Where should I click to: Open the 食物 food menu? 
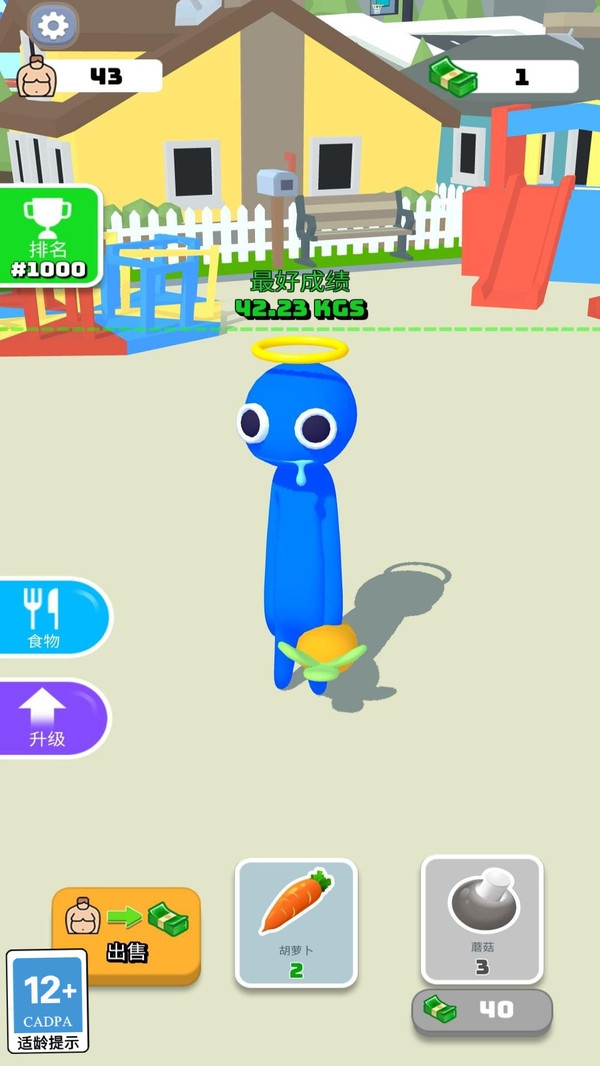pyautogui.click(x=48, y=617)
